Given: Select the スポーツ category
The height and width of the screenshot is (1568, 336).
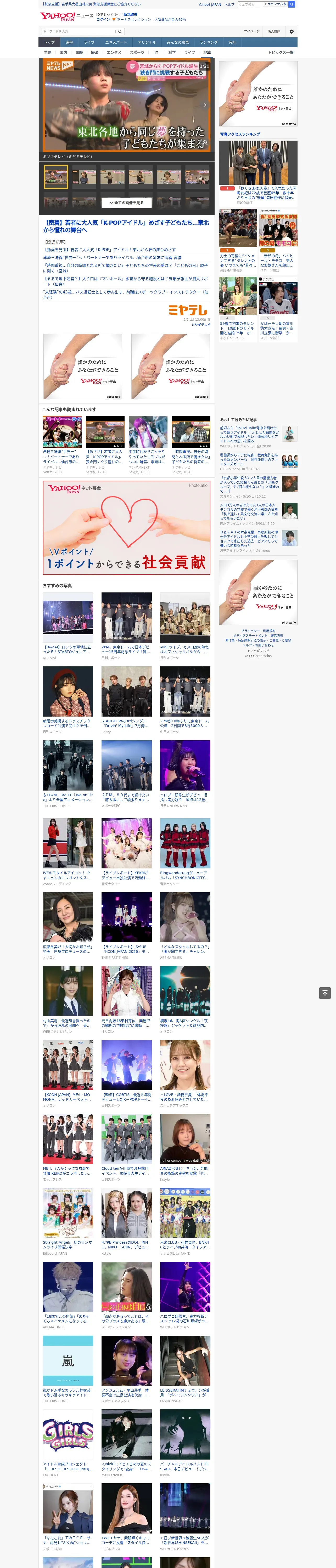Looking at the screenshot, I should tap(137, 52).
